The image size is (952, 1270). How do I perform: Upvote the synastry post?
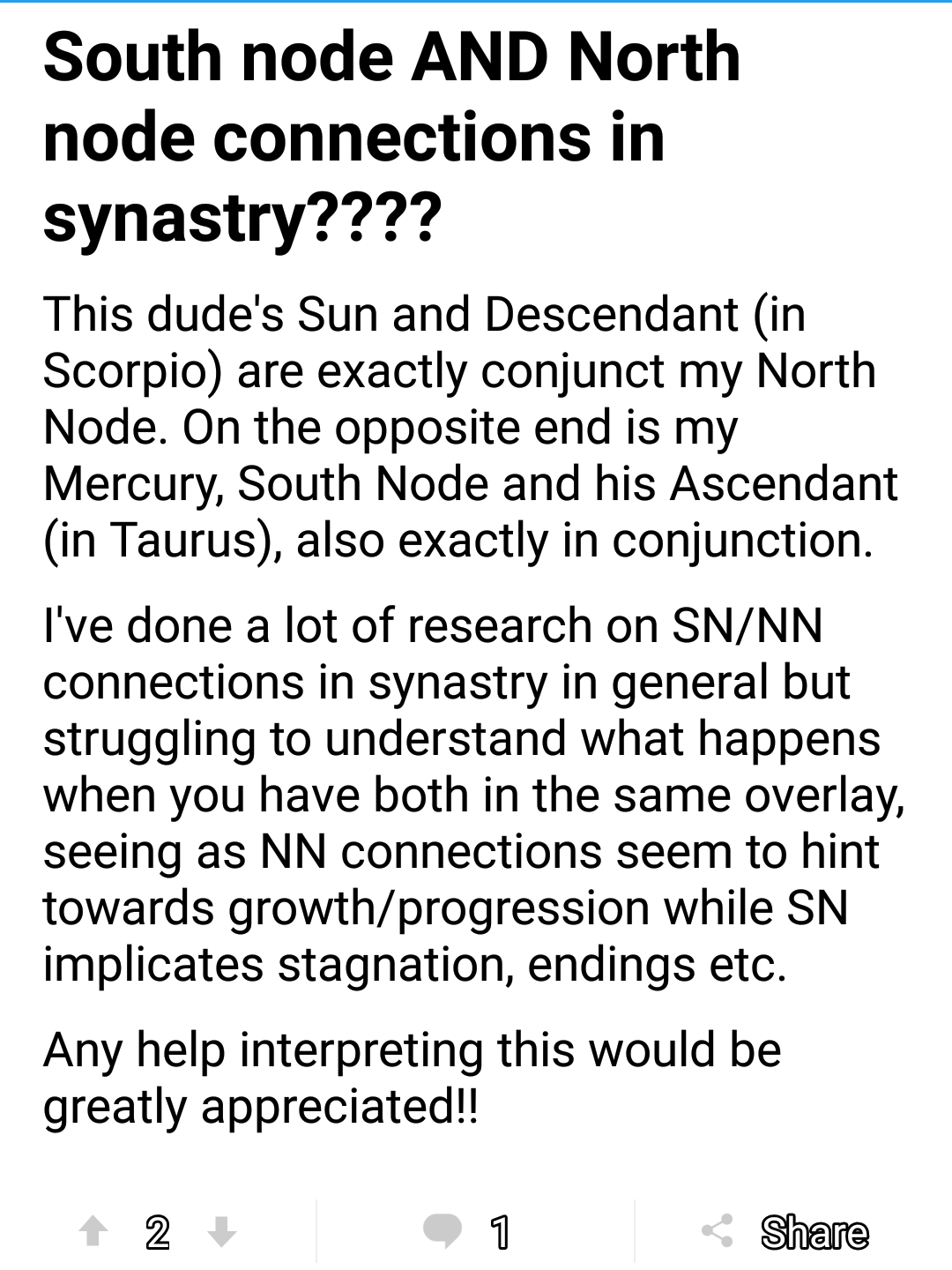coord(93,1230)
